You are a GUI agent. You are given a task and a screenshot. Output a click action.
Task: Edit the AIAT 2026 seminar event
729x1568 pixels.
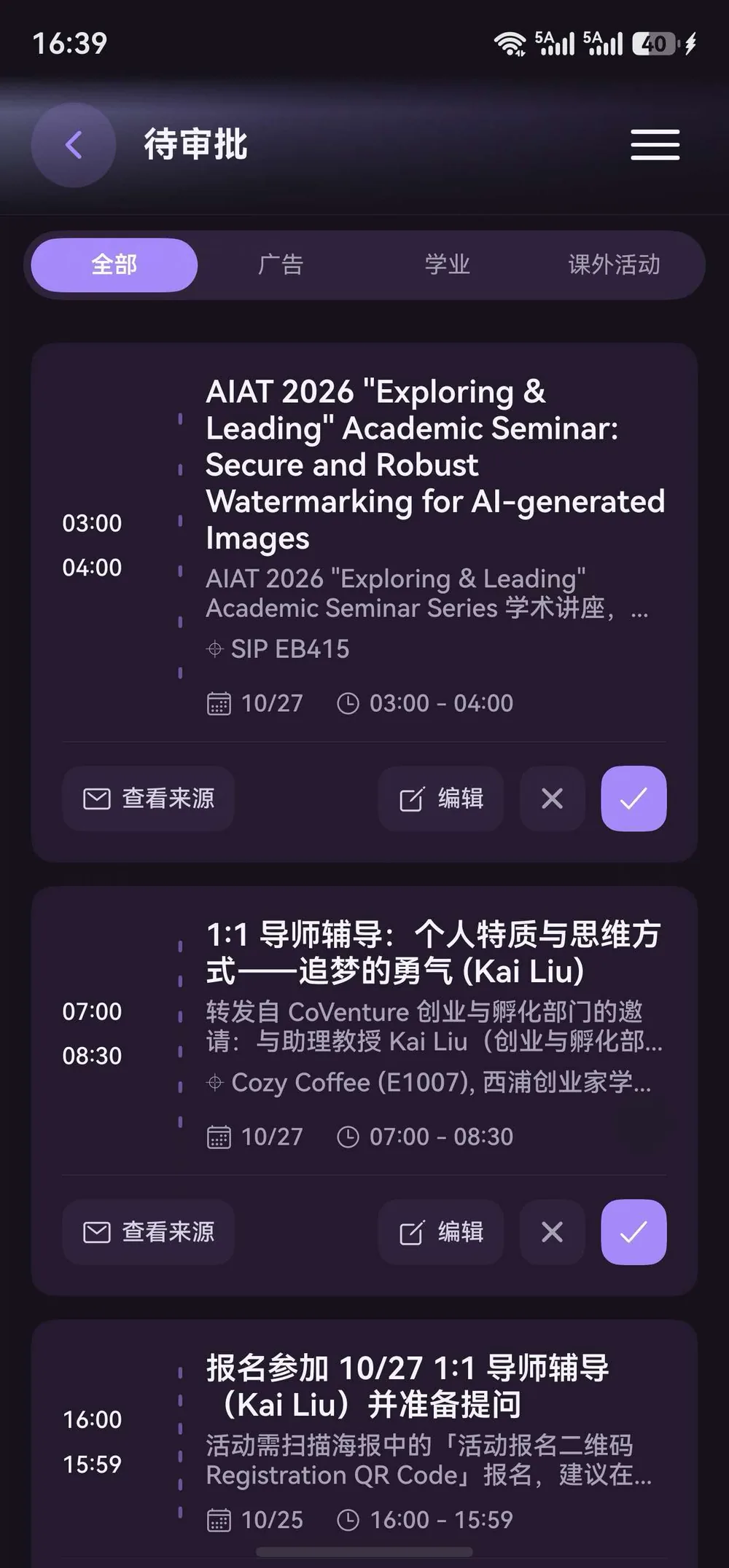point(440,799)
